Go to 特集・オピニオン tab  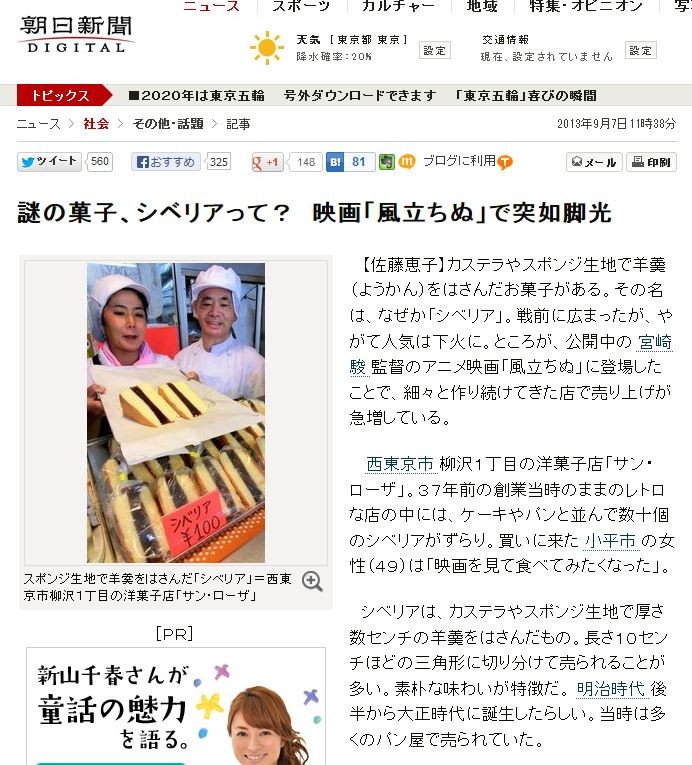click(587, 6)
